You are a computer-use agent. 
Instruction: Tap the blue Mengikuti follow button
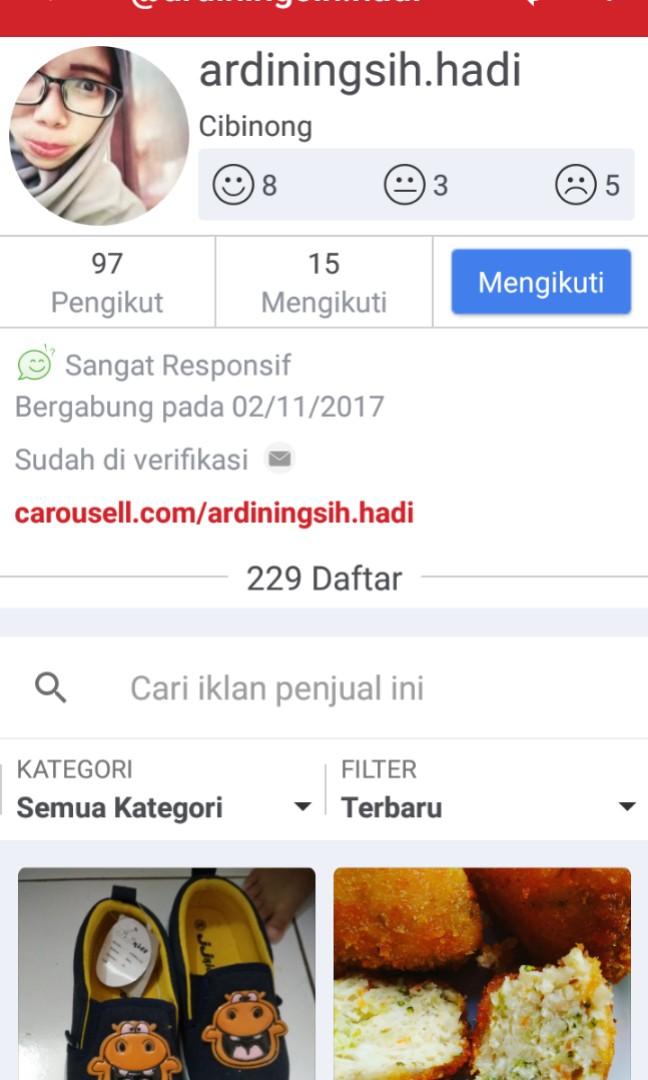pos(541,282)
